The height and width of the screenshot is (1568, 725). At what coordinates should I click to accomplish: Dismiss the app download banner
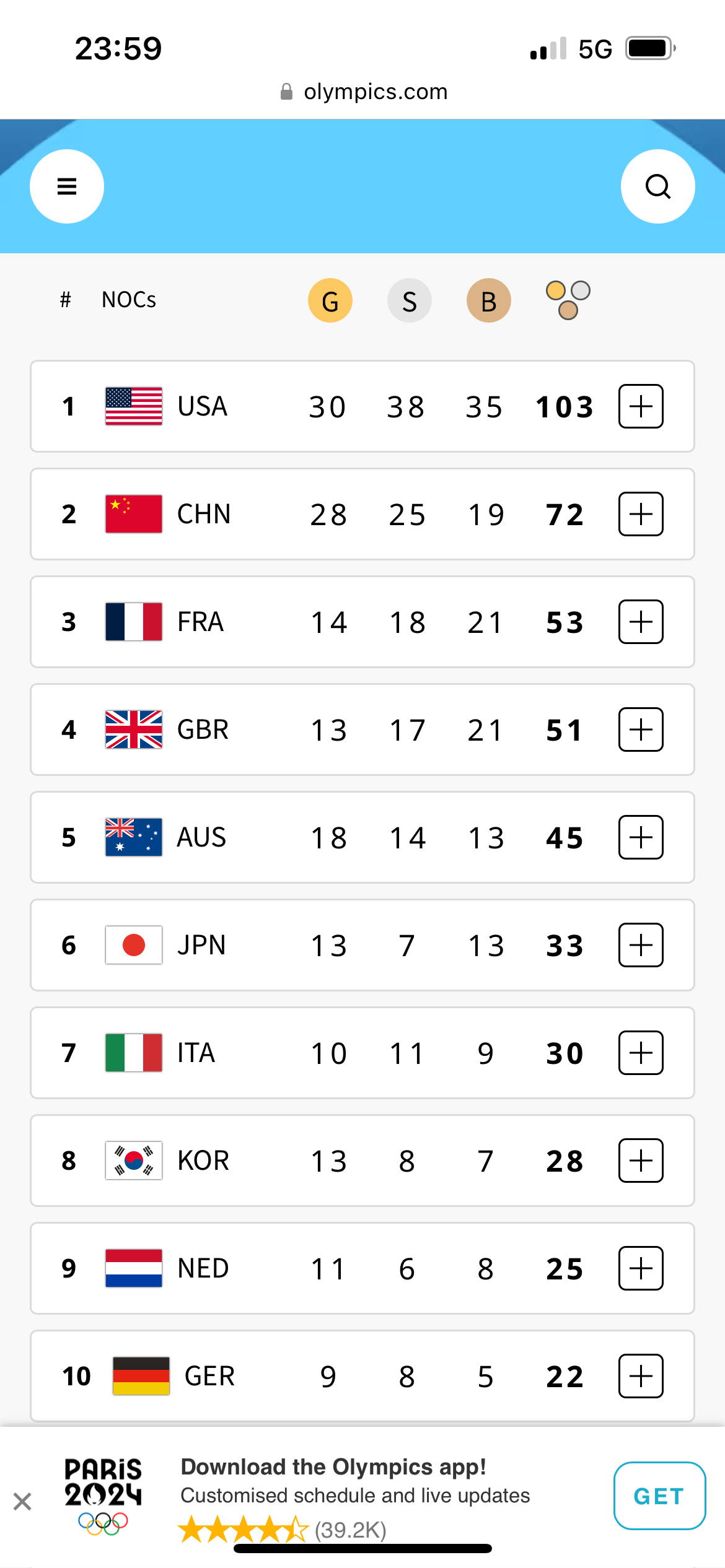(x=22, y=1501)
